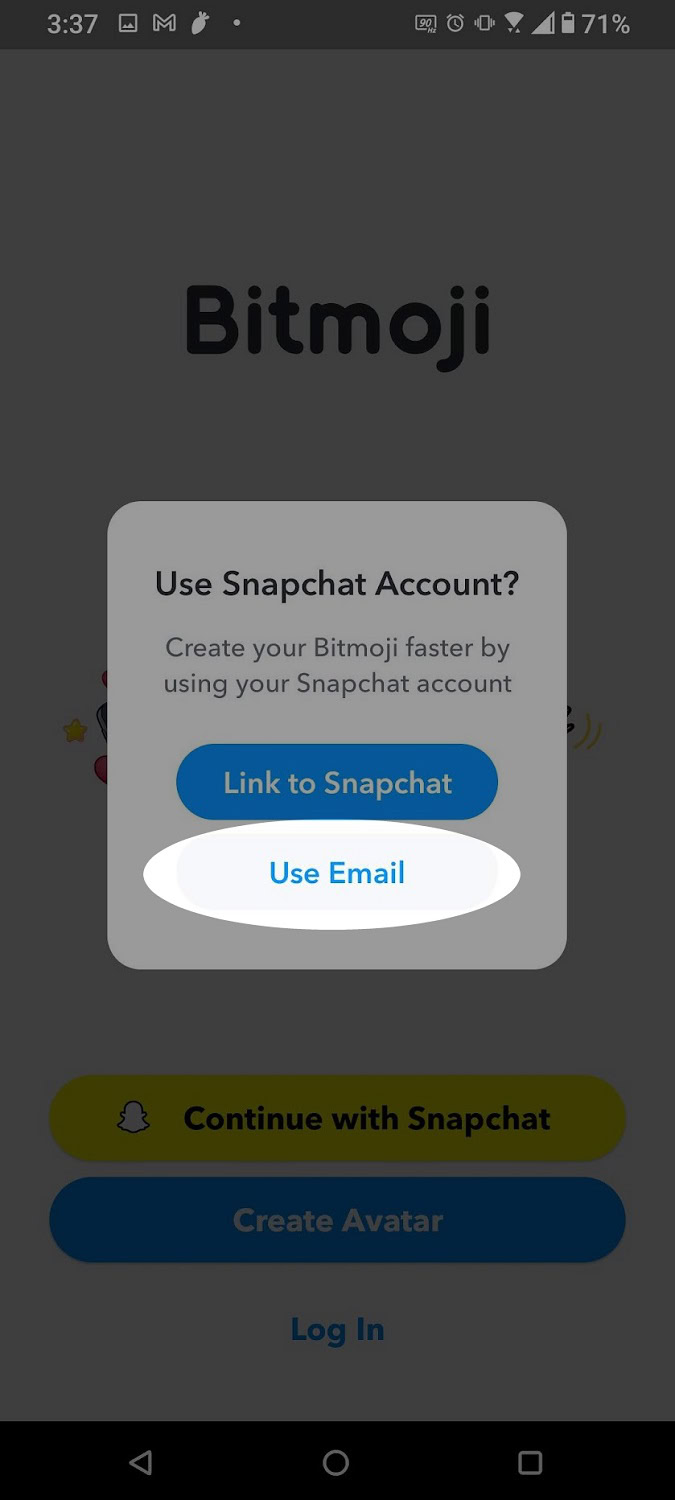Open the Log In link
Viewport: 675px width, 1500px height.
[337, 1329]
